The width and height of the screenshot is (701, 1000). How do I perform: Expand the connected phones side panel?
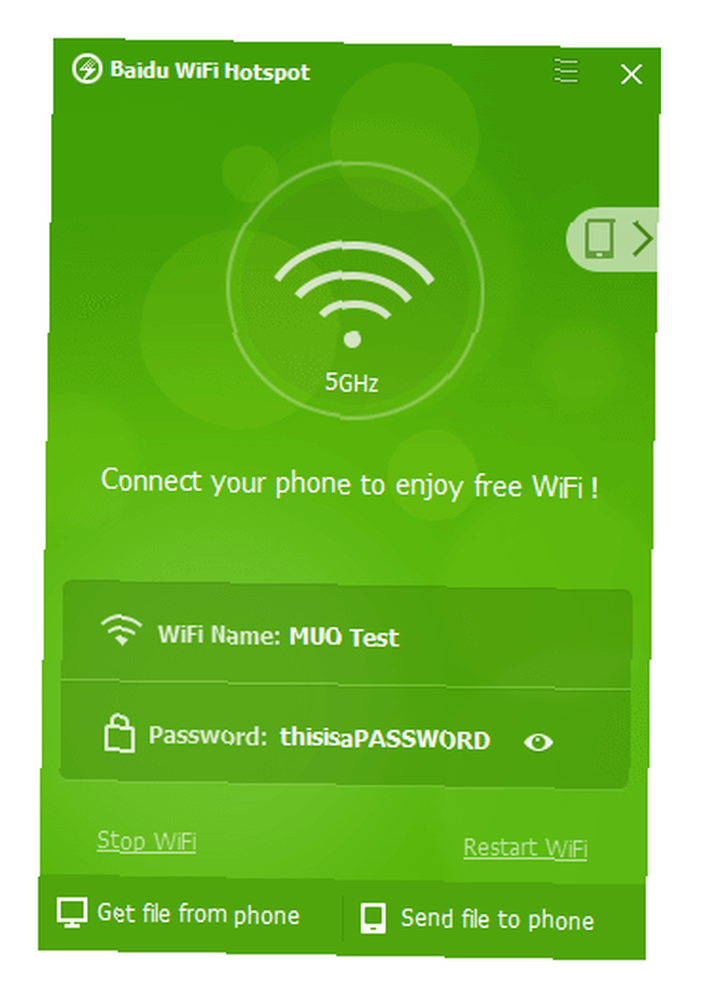tap(614, 239)
